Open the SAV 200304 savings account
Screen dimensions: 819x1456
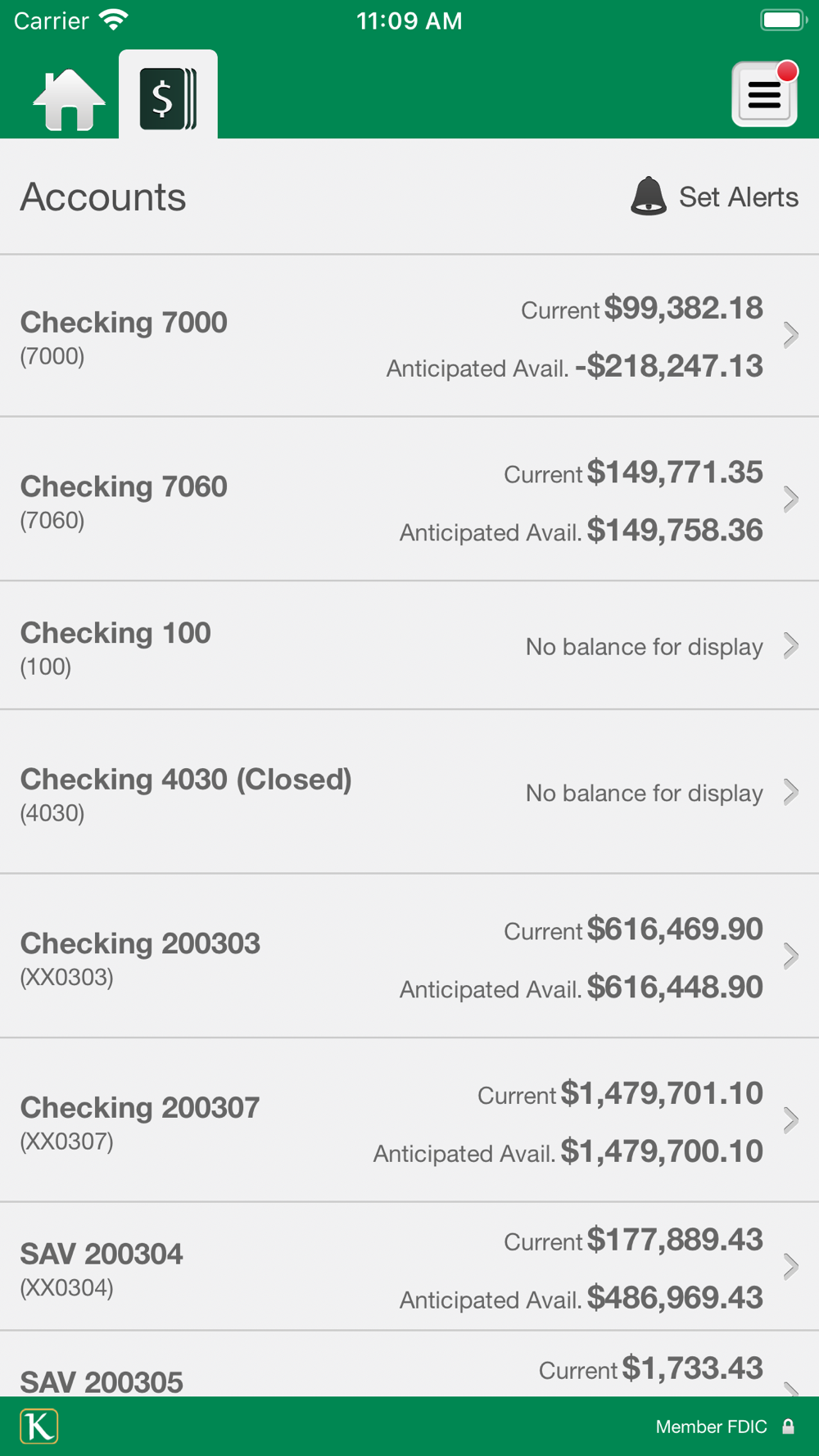click(409, 1267)
